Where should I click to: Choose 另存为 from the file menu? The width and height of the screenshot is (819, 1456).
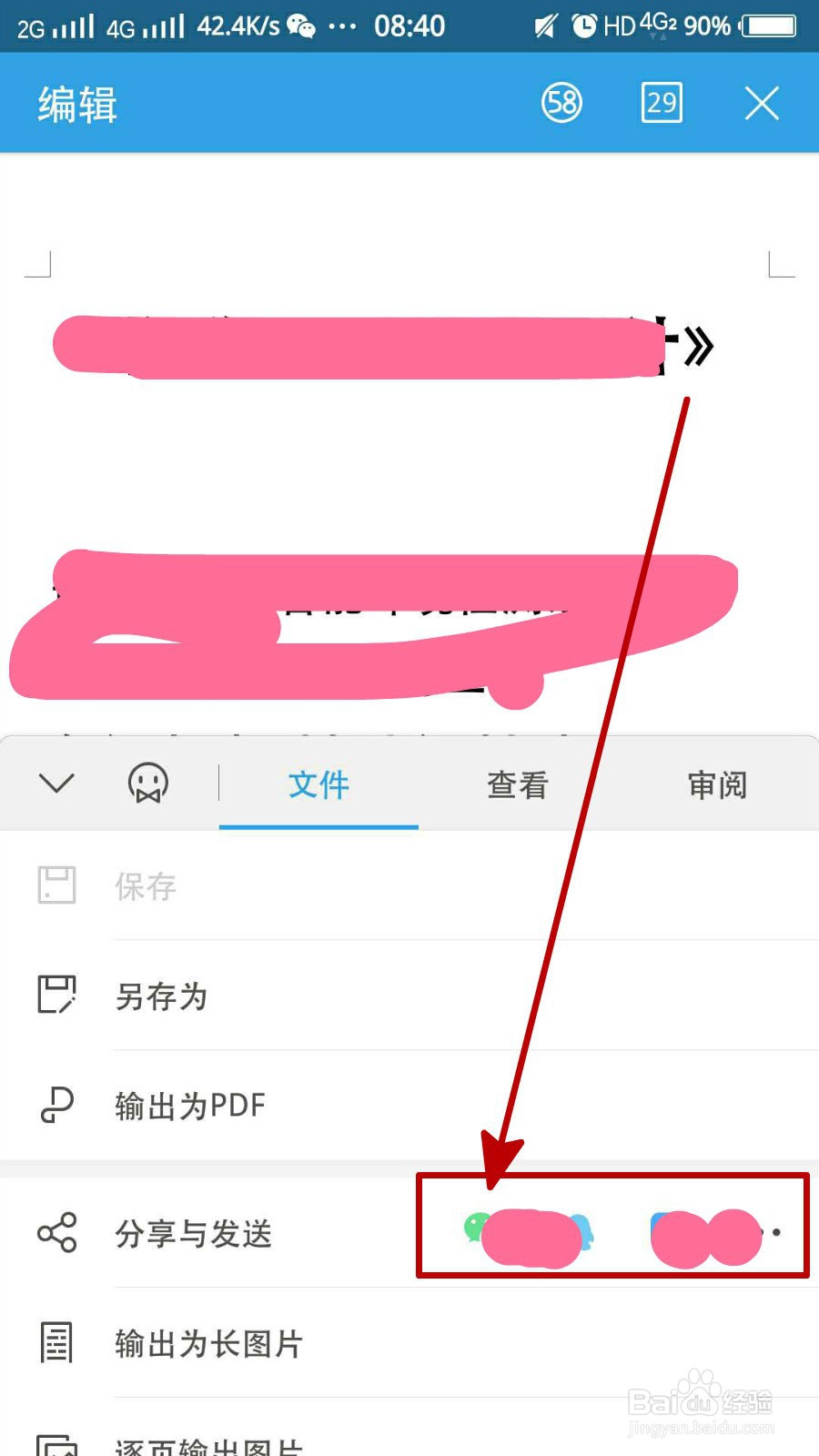pos(164,996)
